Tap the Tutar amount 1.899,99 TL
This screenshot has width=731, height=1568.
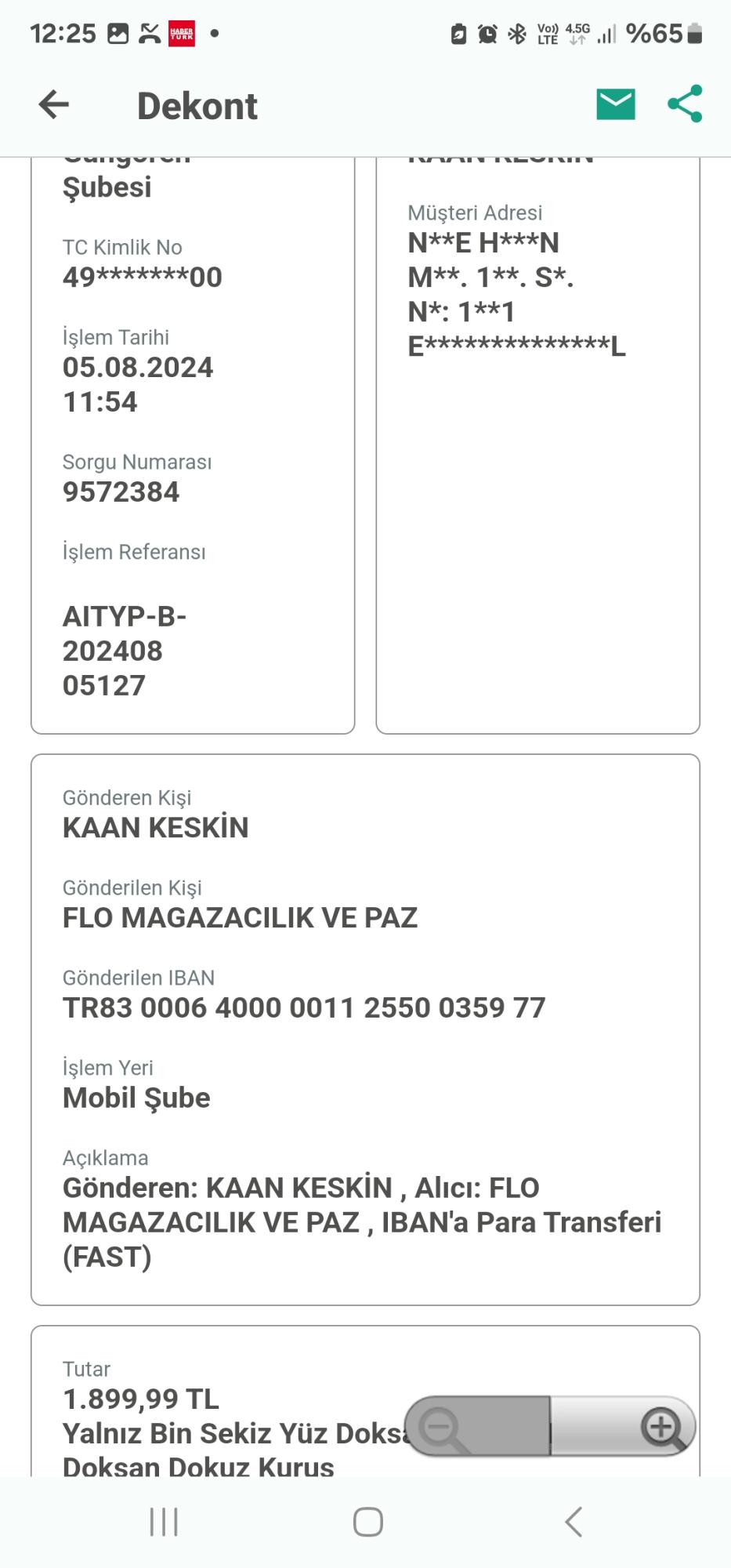pos(139,1399)
